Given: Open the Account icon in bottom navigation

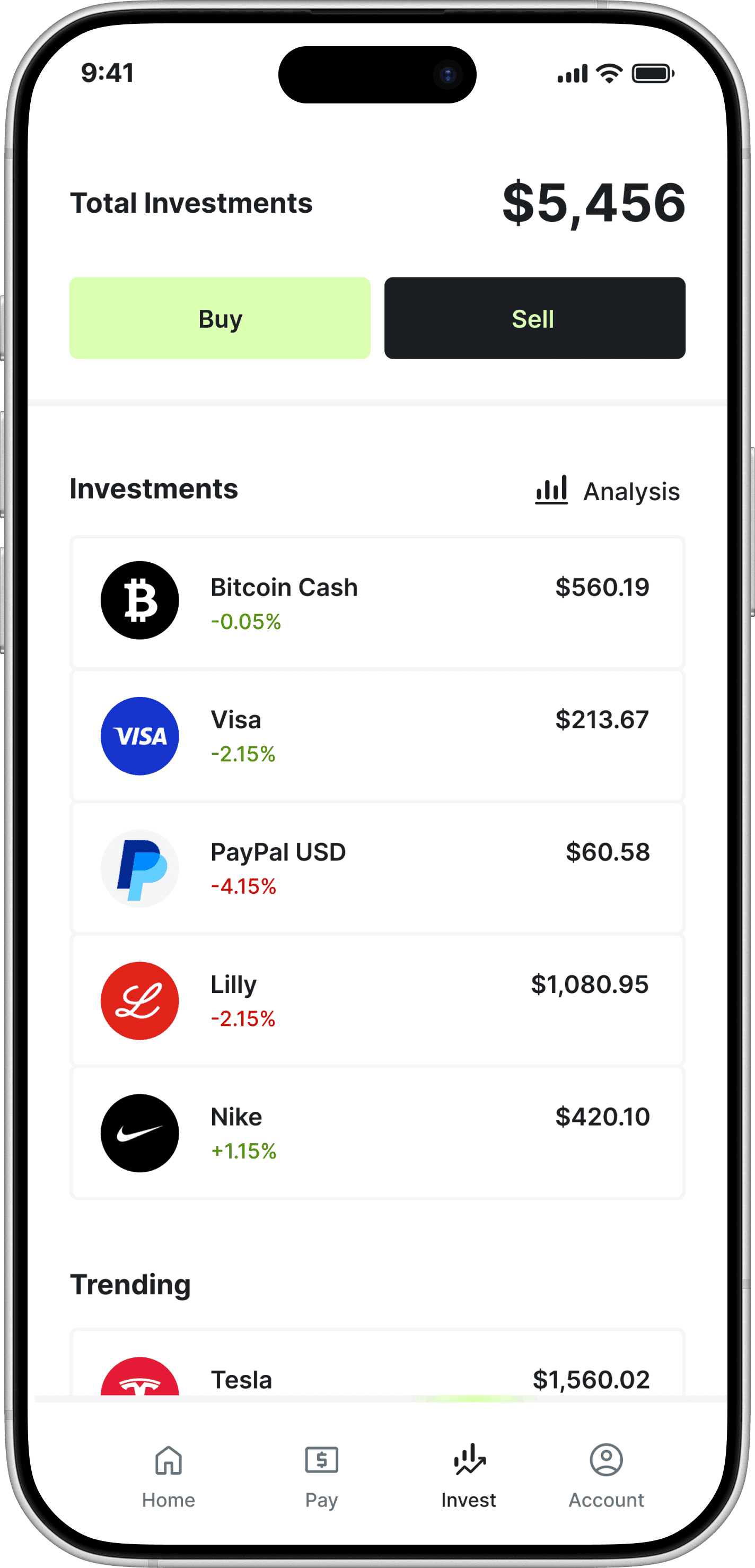Looking at the screenshot, I should pyautogui.click(x=606, y=1460).
